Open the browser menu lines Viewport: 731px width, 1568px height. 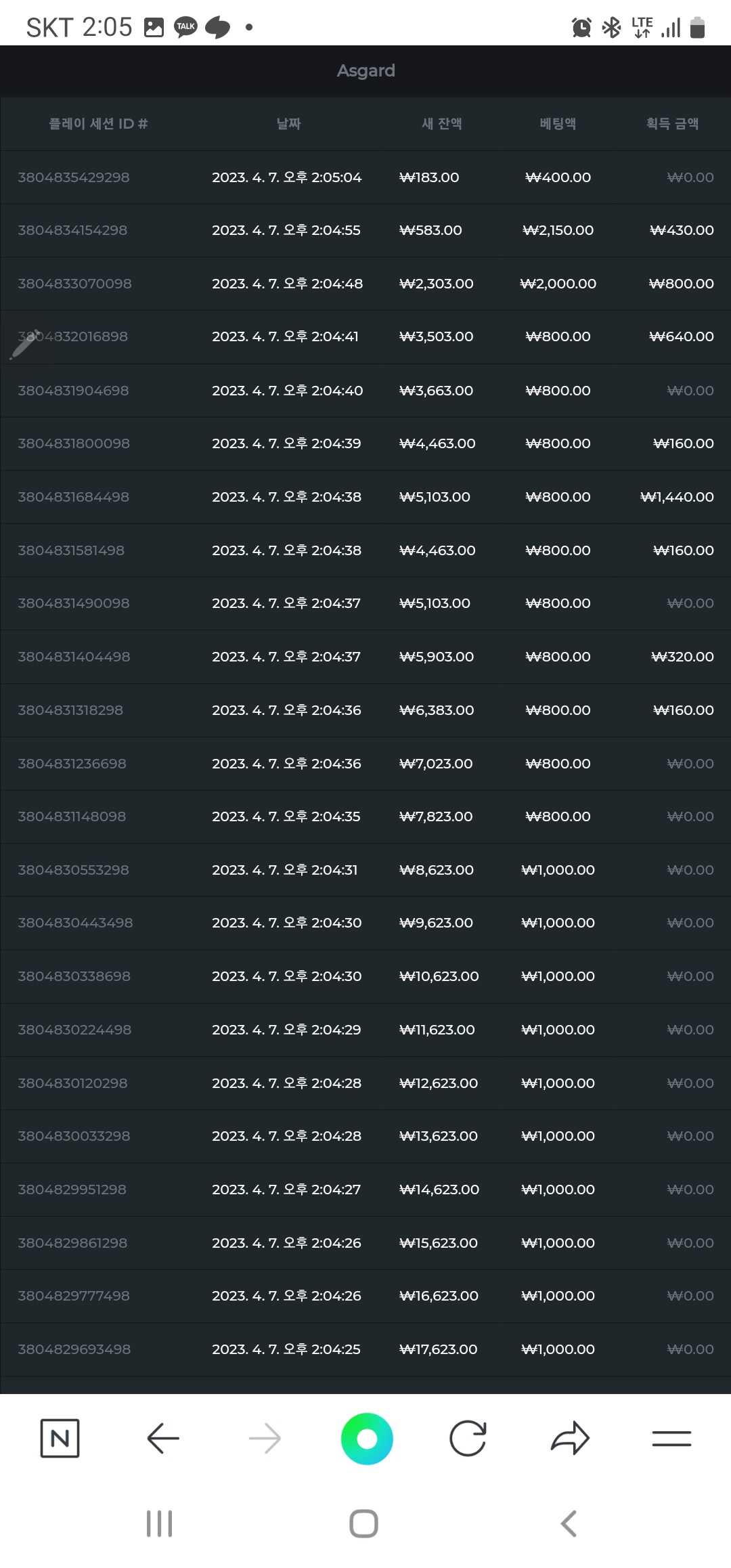pos(671,1438)
